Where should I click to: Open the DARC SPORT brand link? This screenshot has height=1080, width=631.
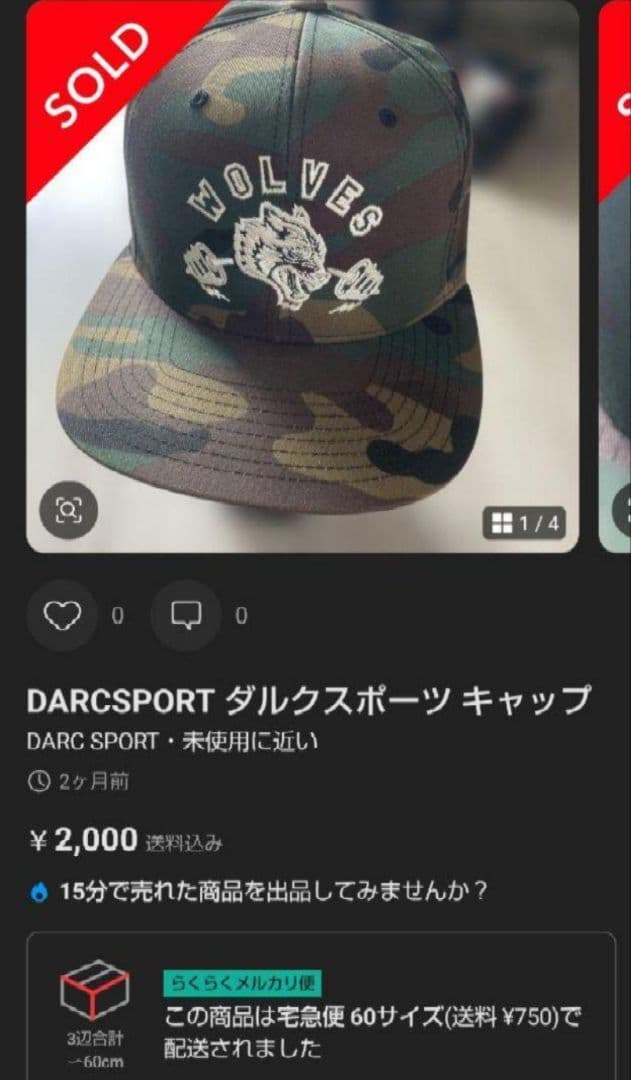[92, 743]
